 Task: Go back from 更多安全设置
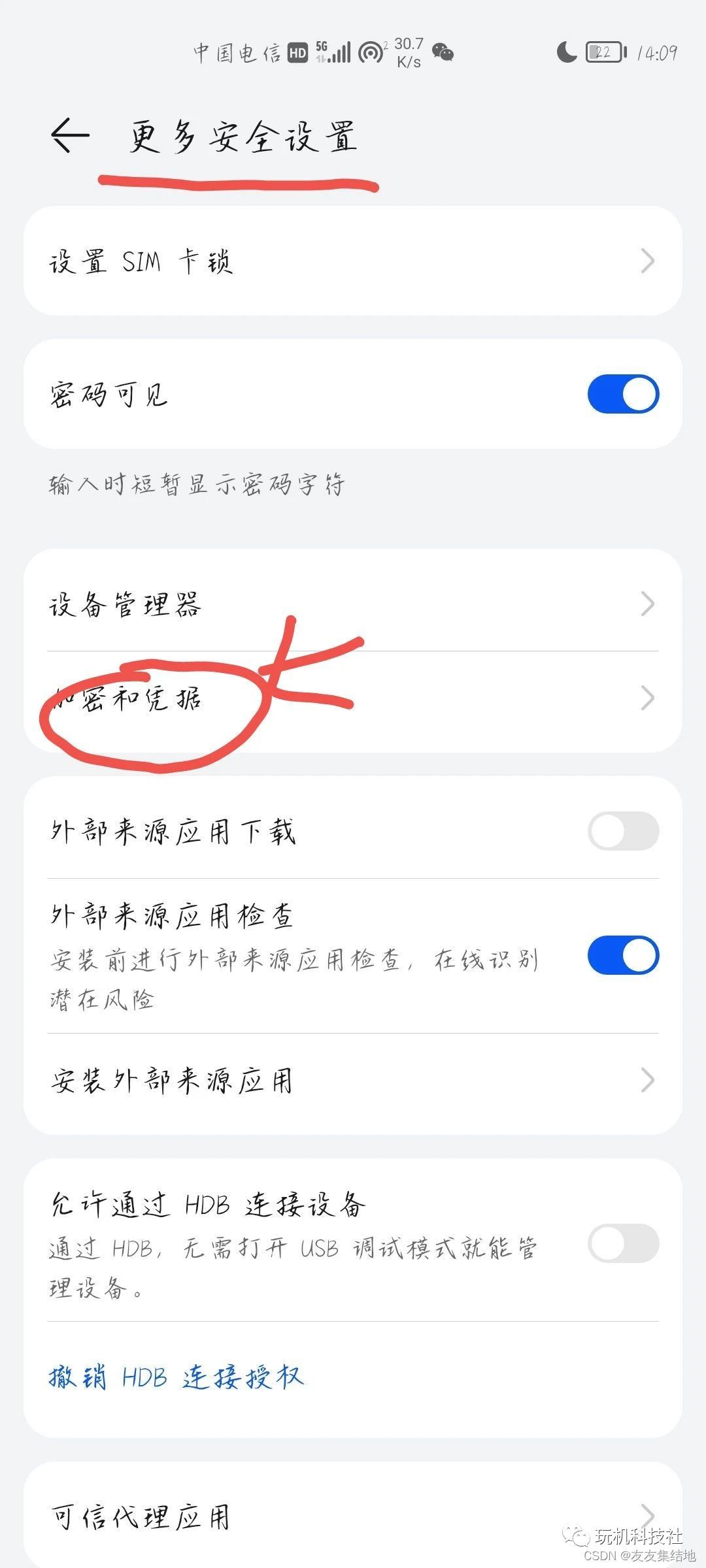pos(69,135)
